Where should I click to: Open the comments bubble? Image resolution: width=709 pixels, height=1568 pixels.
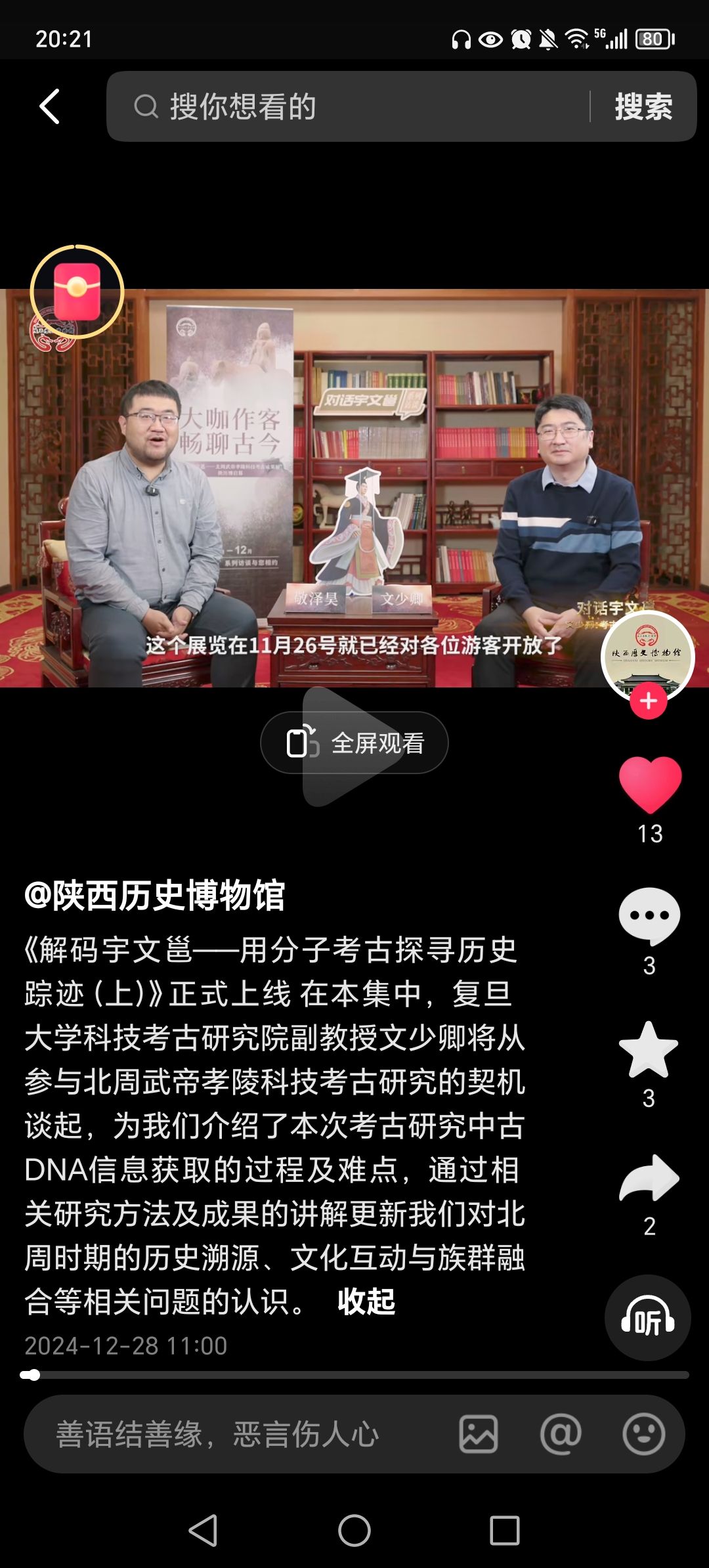click(x=649, y=916)
